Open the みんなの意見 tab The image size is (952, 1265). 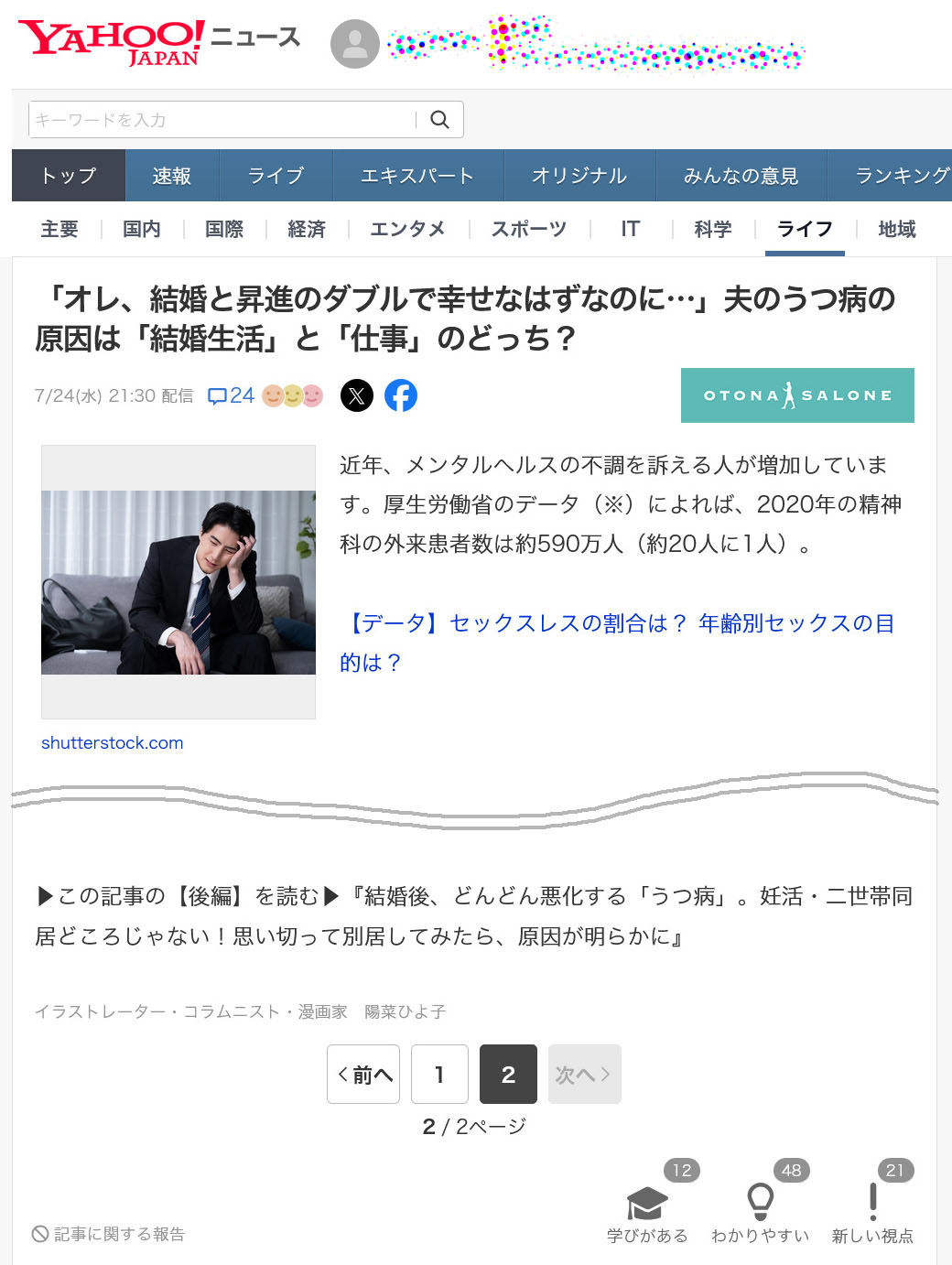(x=741, y=176)
